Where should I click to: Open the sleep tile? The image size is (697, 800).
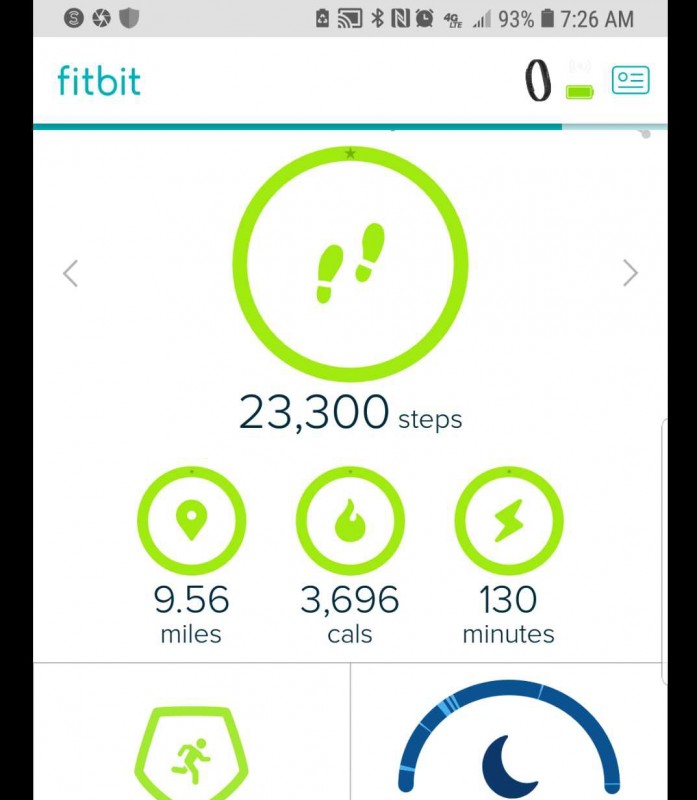pyautogui.click(x=509, y=745)
